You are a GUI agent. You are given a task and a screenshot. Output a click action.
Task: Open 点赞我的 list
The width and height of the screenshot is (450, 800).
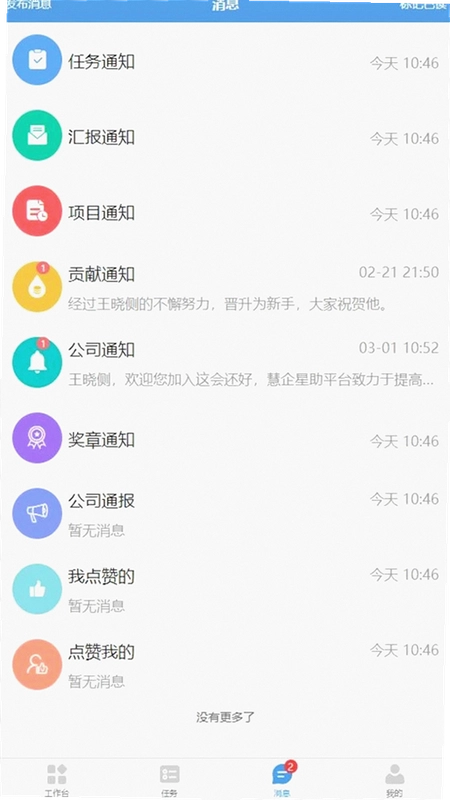click(225, 664)
